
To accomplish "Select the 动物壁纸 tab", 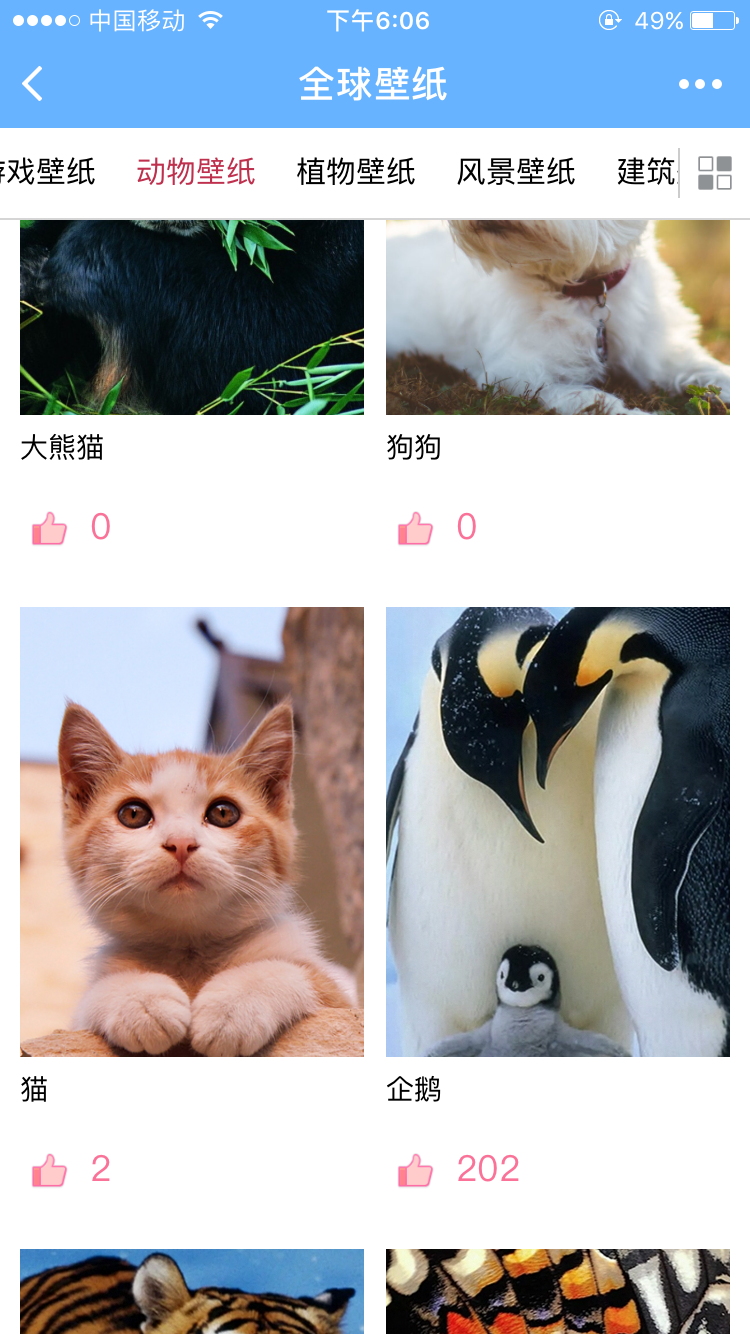I will [196, 172].
